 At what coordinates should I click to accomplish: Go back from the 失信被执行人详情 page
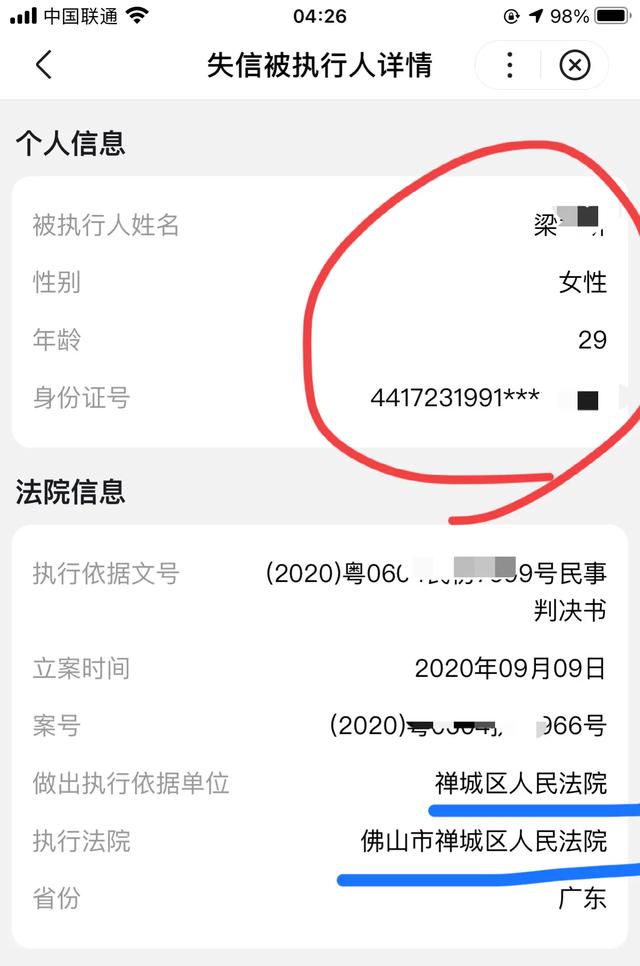[x=43, y=66]
